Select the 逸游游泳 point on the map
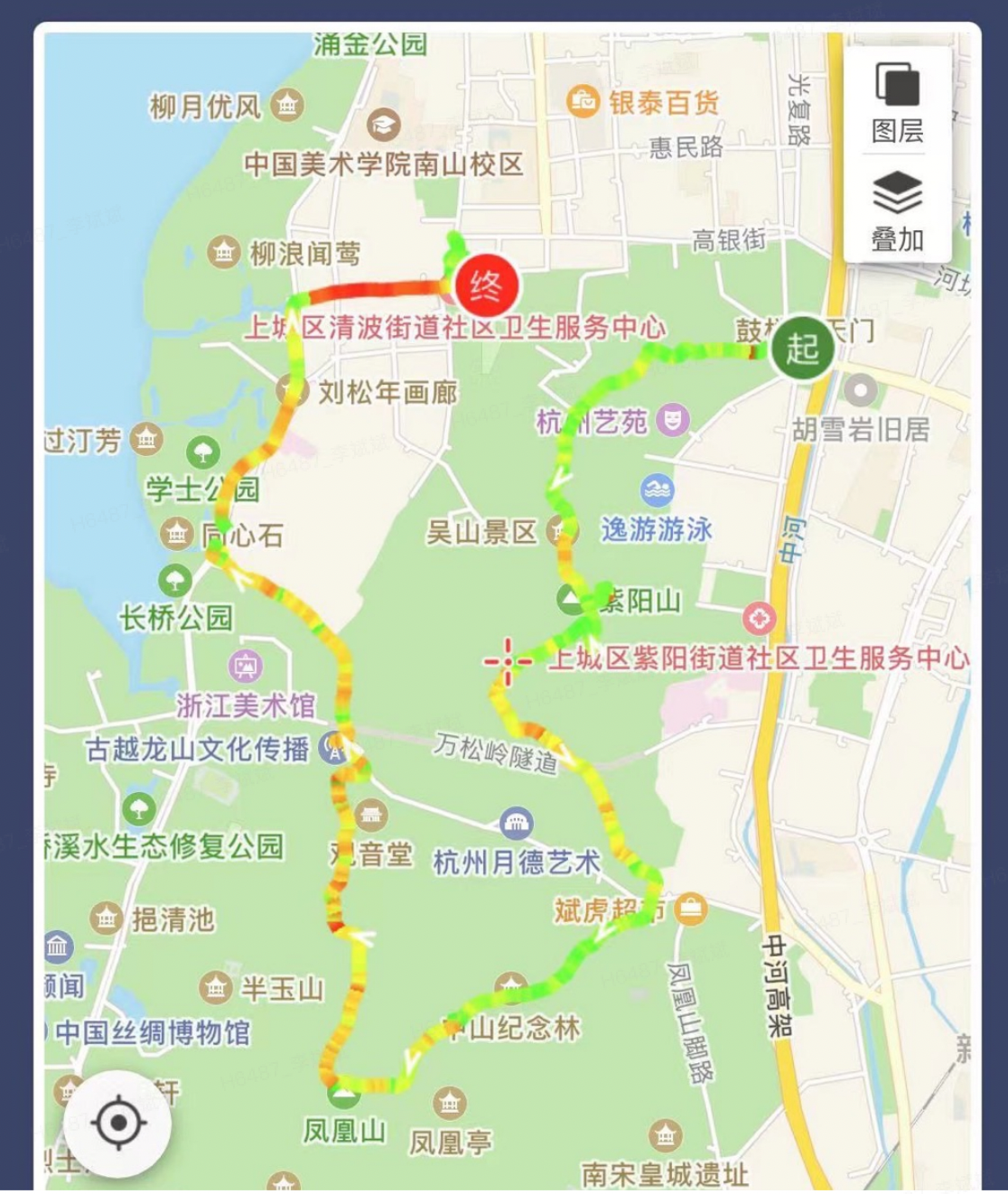 [658, 490]
